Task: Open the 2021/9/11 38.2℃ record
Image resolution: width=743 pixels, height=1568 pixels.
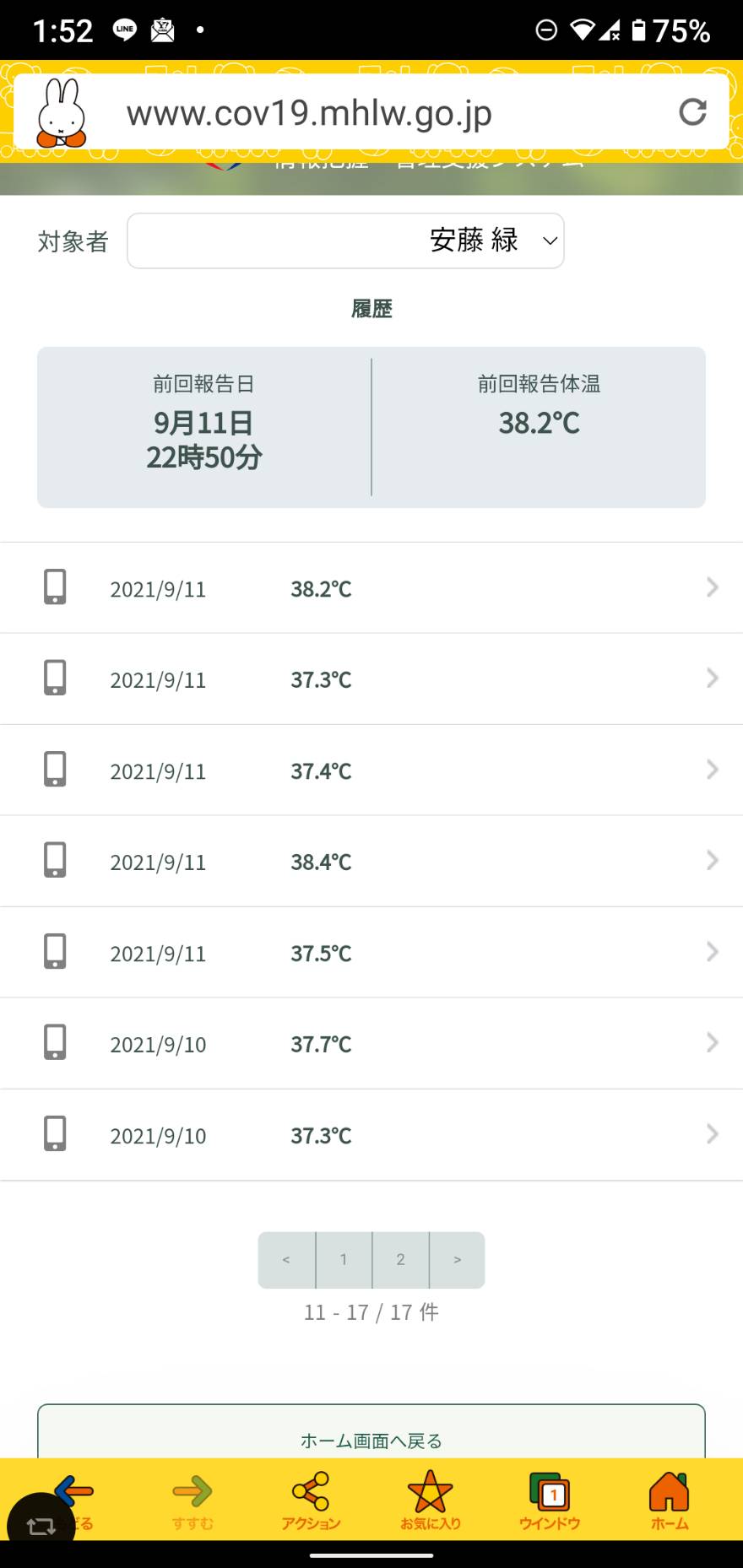Action: click(371, 588)
